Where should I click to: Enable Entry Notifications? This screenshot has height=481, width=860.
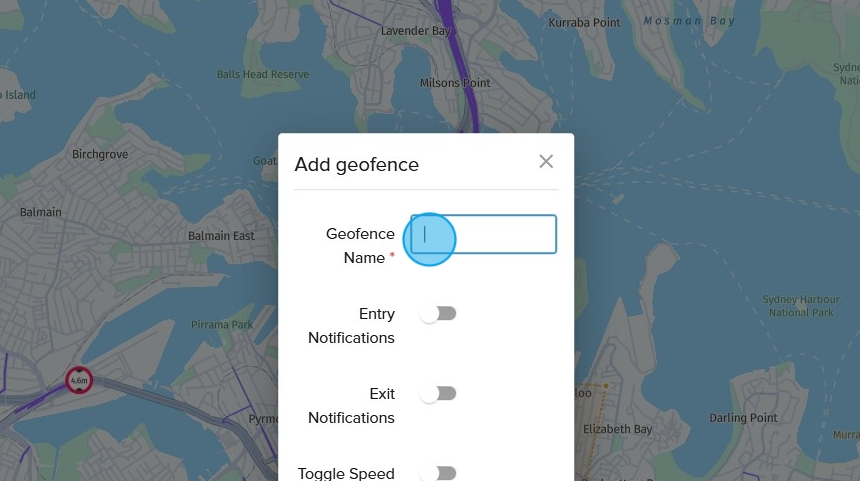[438, 314]
